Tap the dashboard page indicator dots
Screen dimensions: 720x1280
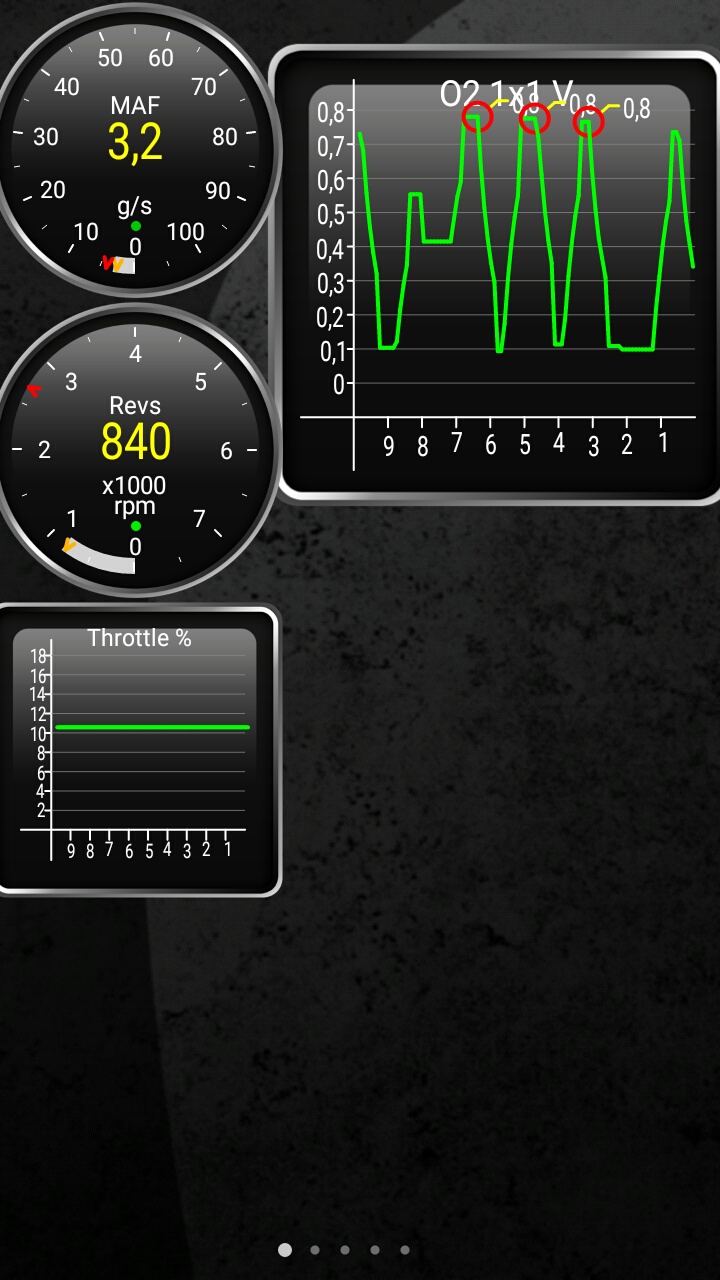(x=344, y=1249)
